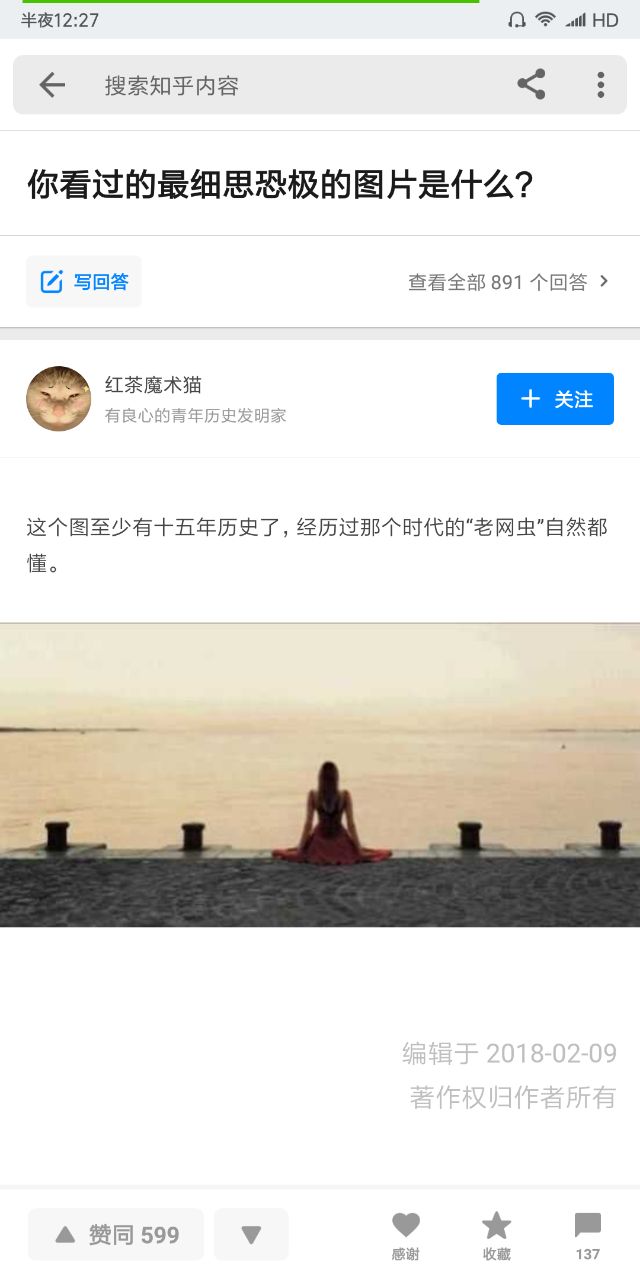
Task: Save answer with 收藏 star
Action: (496, 1234)
